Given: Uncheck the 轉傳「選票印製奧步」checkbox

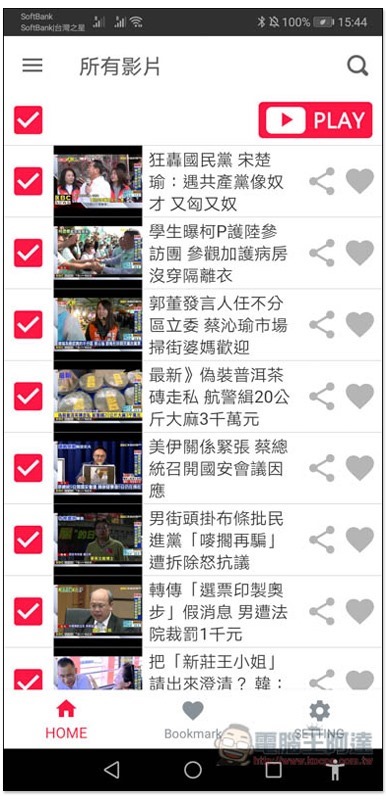Looking at the screenshot, I should 28,612.
